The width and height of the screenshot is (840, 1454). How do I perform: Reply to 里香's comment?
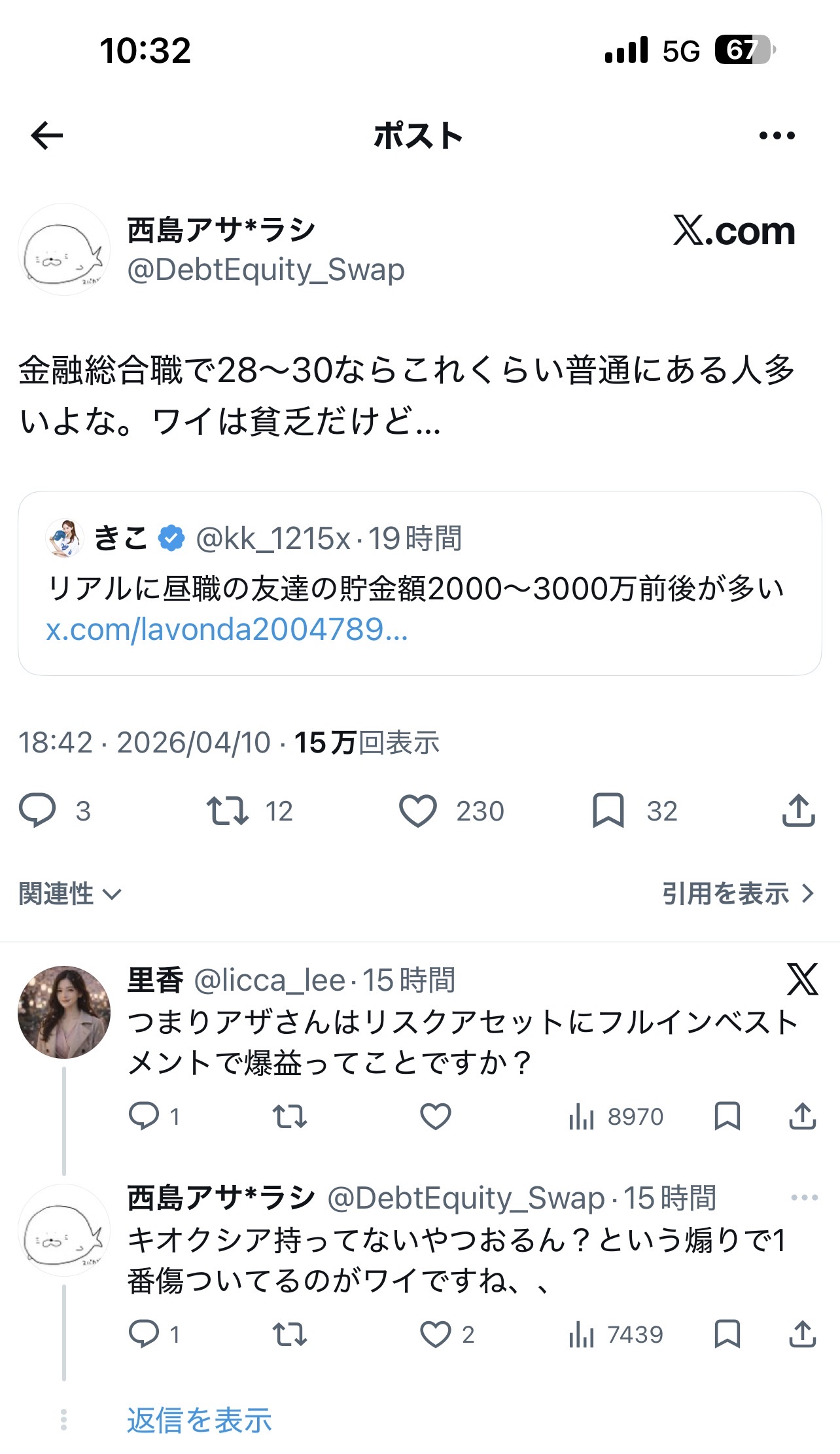(x=144, y=1116)
